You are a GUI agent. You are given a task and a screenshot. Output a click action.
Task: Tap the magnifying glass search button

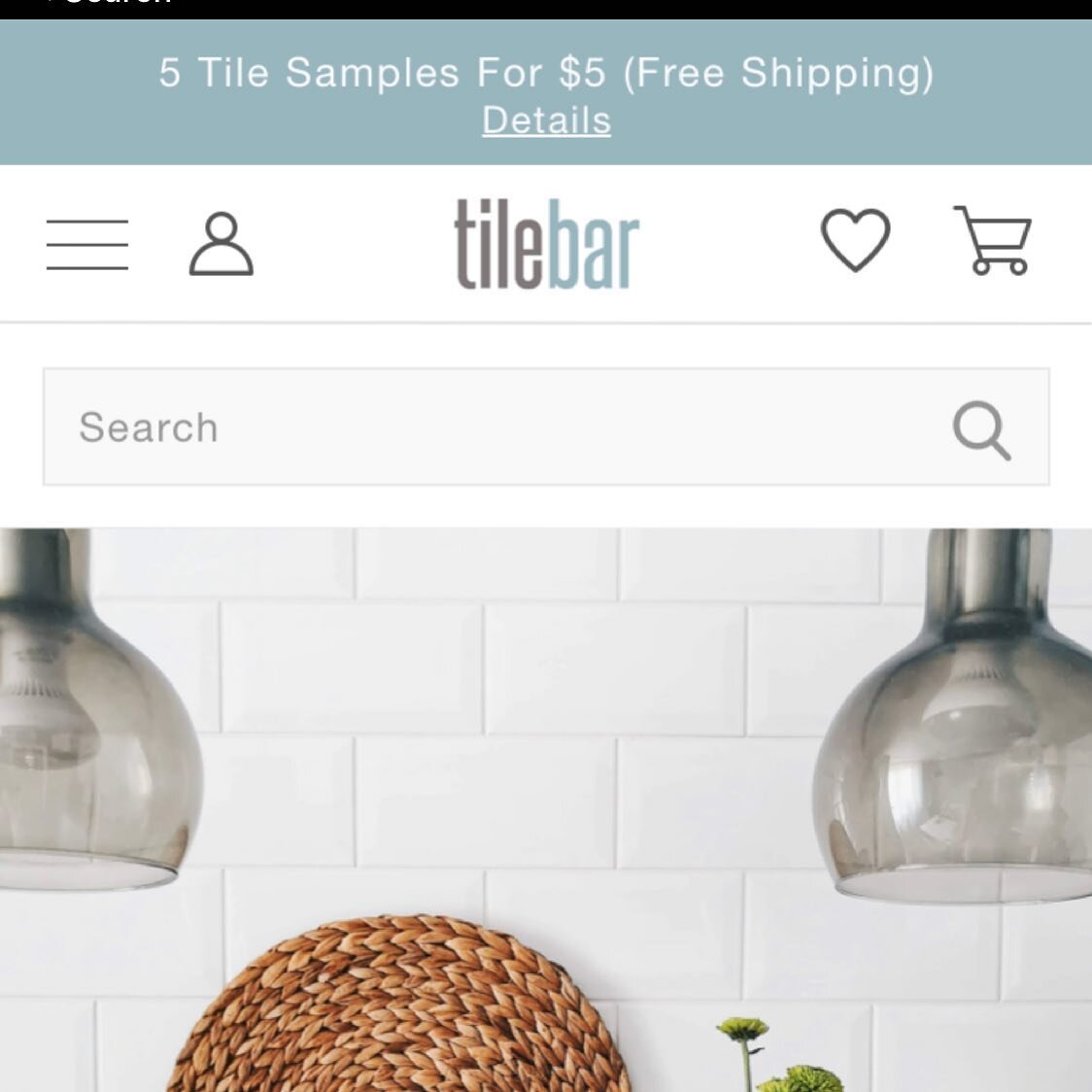click(x=981, y=429)
